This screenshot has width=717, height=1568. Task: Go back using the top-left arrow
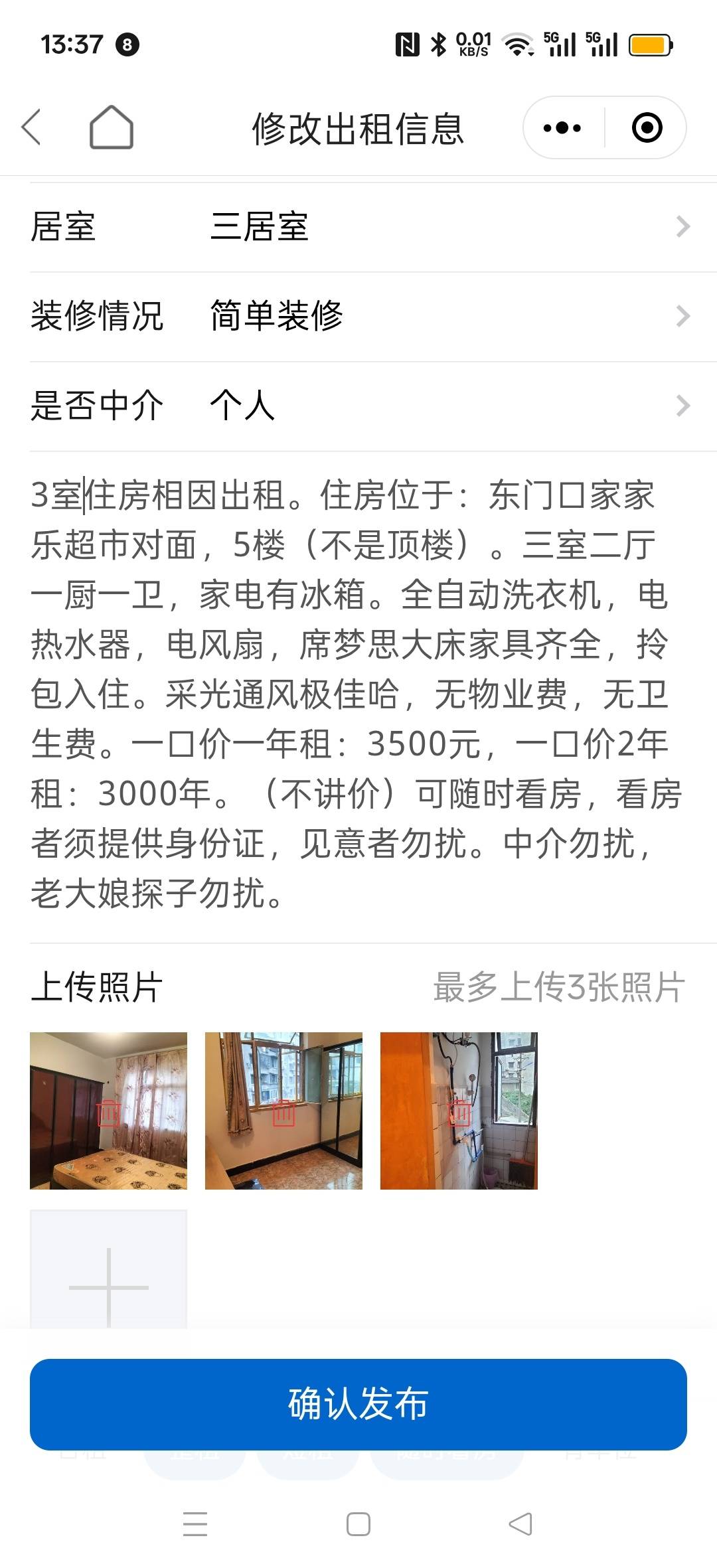coord(31,127)
